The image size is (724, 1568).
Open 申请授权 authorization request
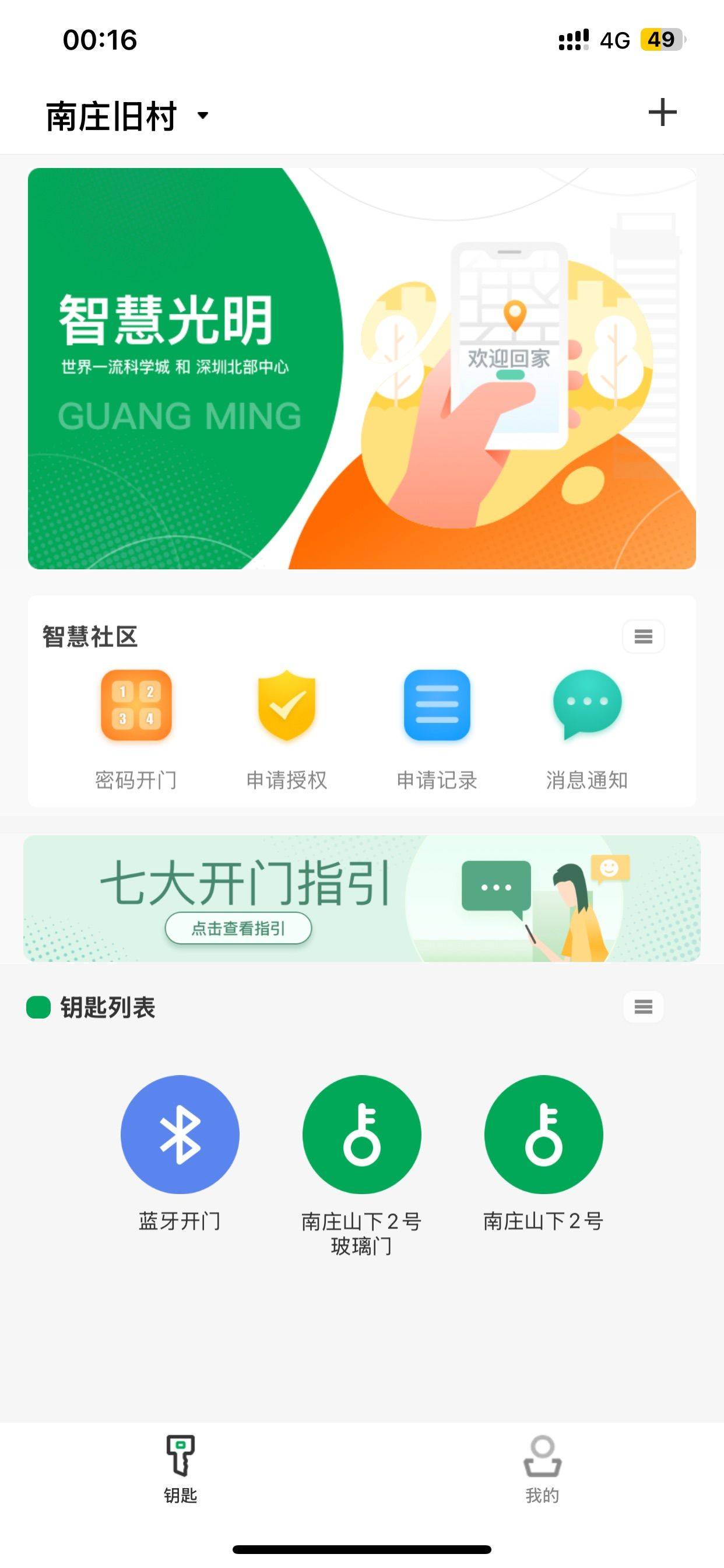pos(287,729)
